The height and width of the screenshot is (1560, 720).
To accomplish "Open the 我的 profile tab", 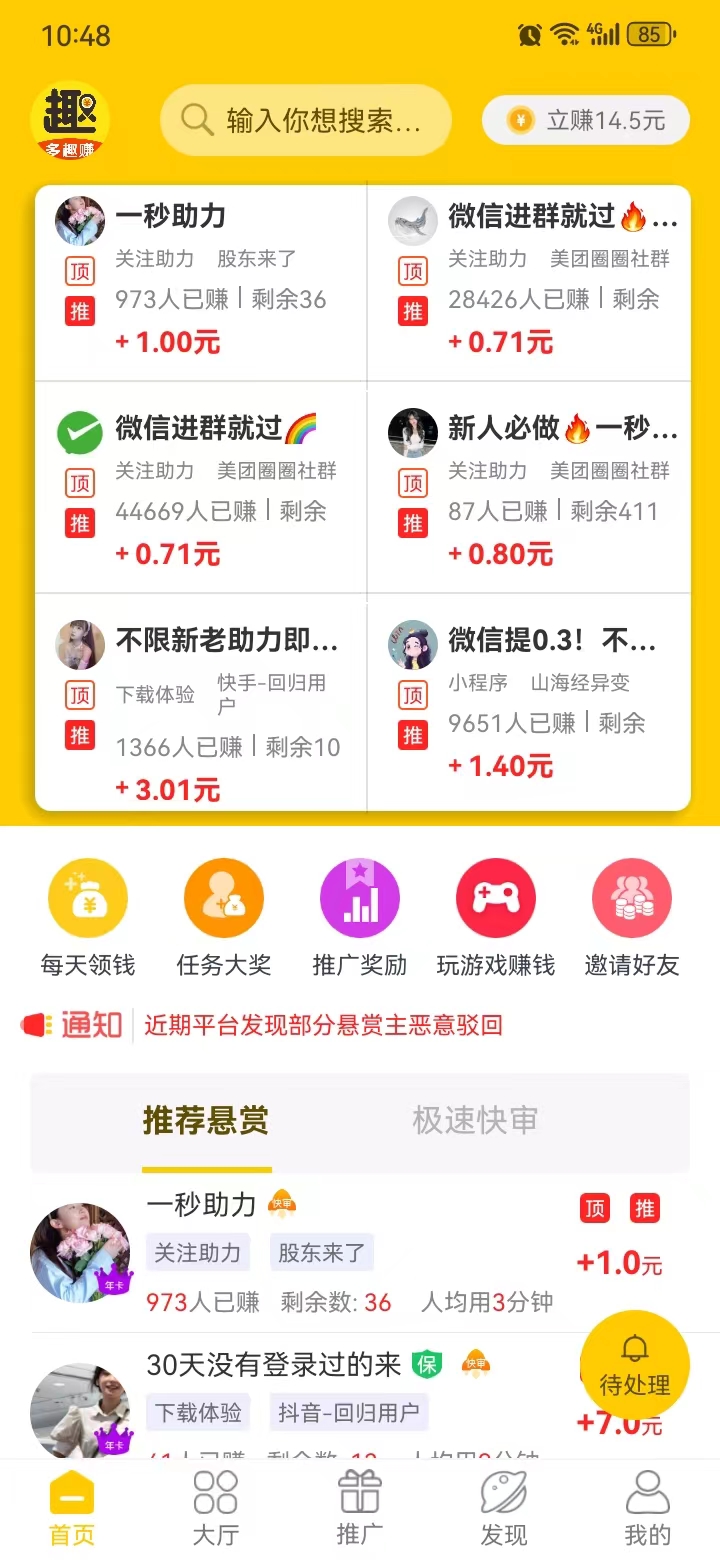I will [x=648, y=1508].
